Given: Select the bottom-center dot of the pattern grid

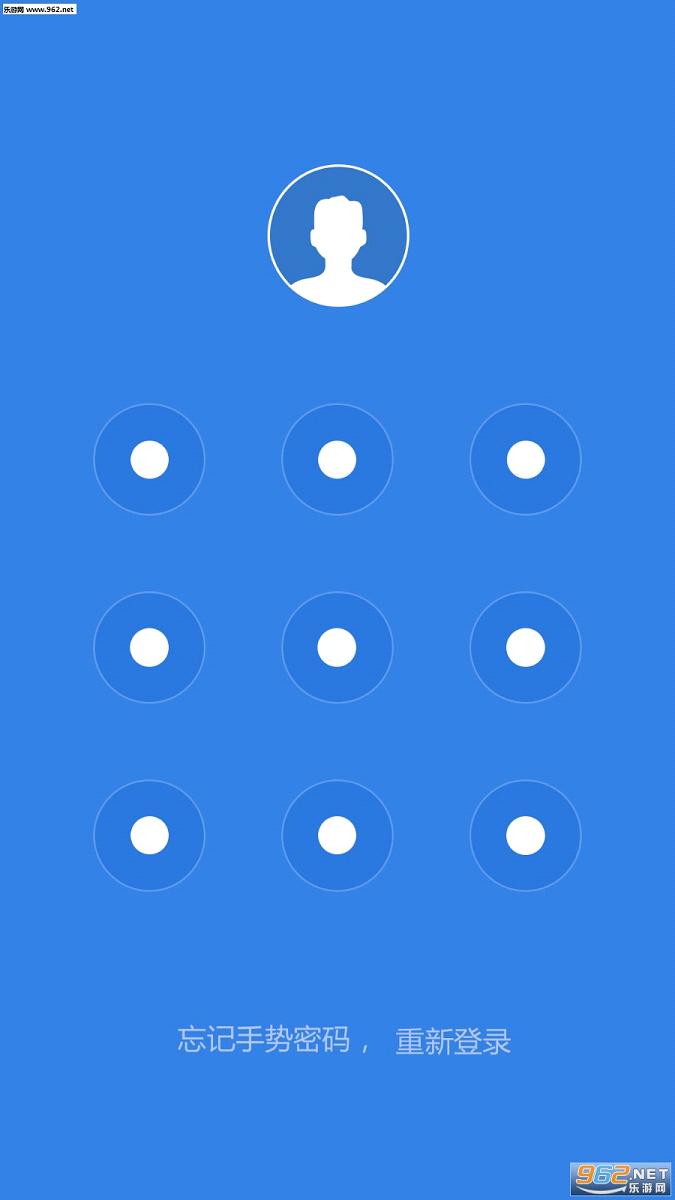Looking at the screenshot, I should coord(337,835).
